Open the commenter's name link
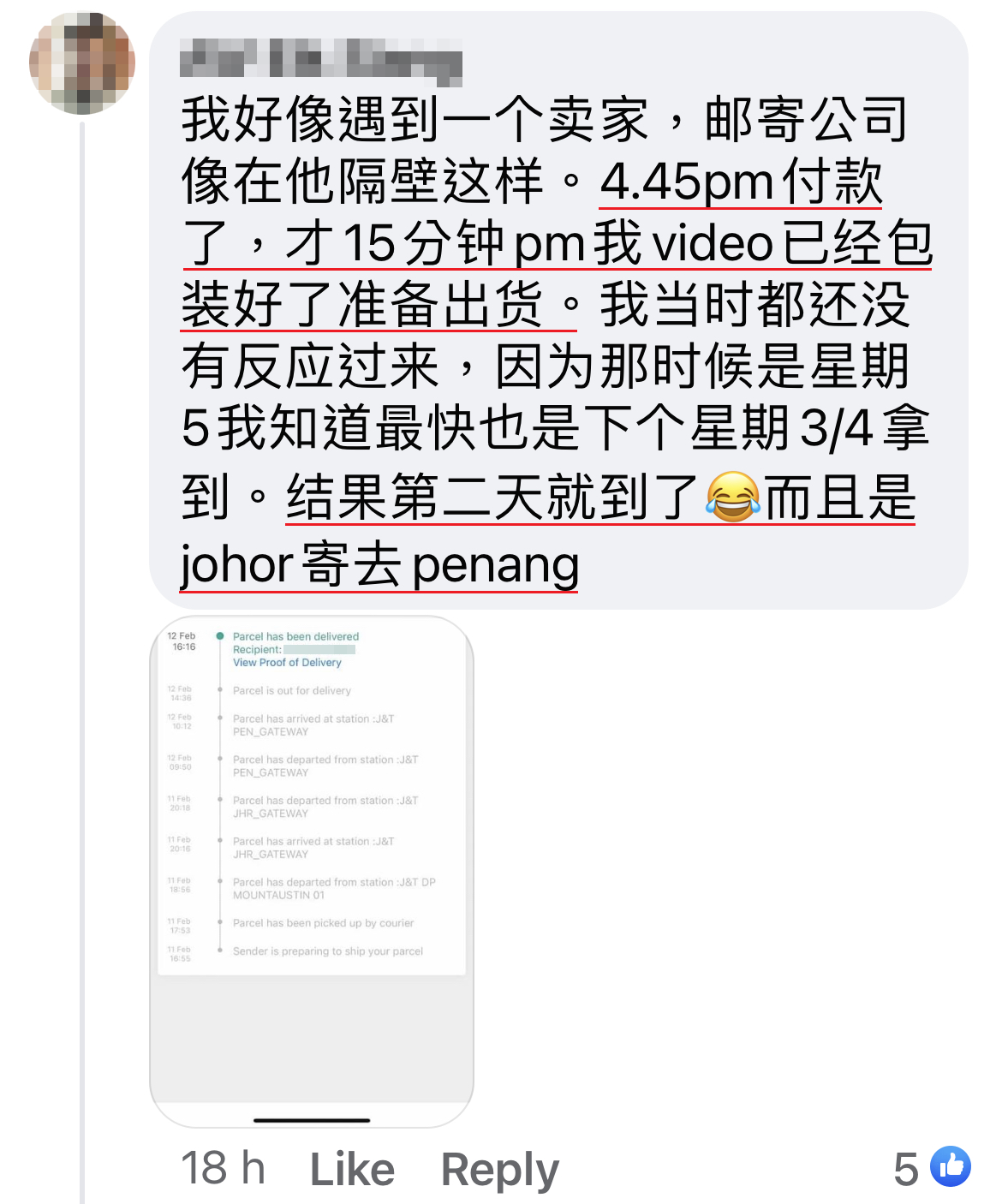This screenshot has width=1002, height=1204. click(x=321, y=62)
